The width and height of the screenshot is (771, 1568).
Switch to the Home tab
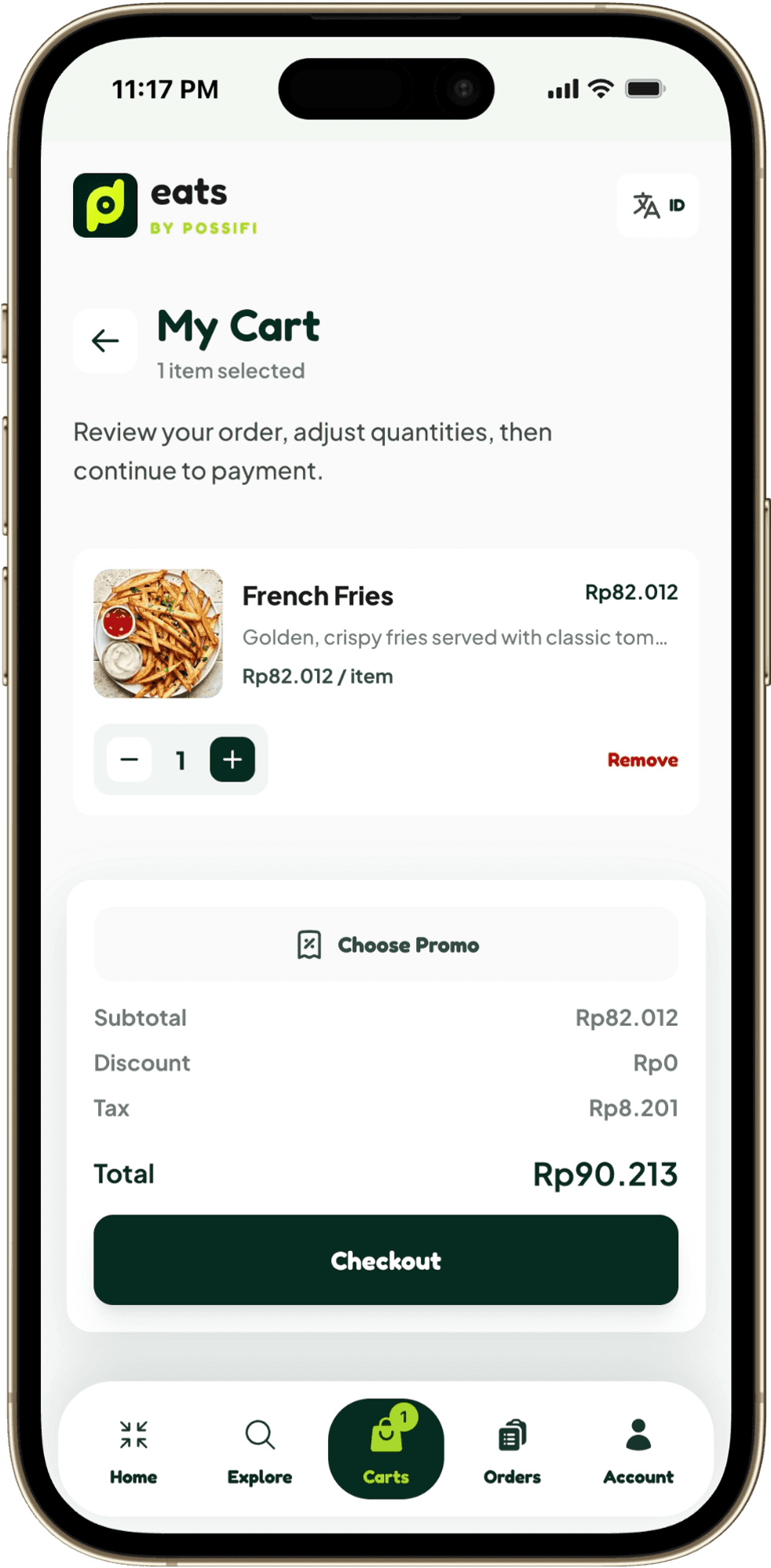coord(133,1452)
